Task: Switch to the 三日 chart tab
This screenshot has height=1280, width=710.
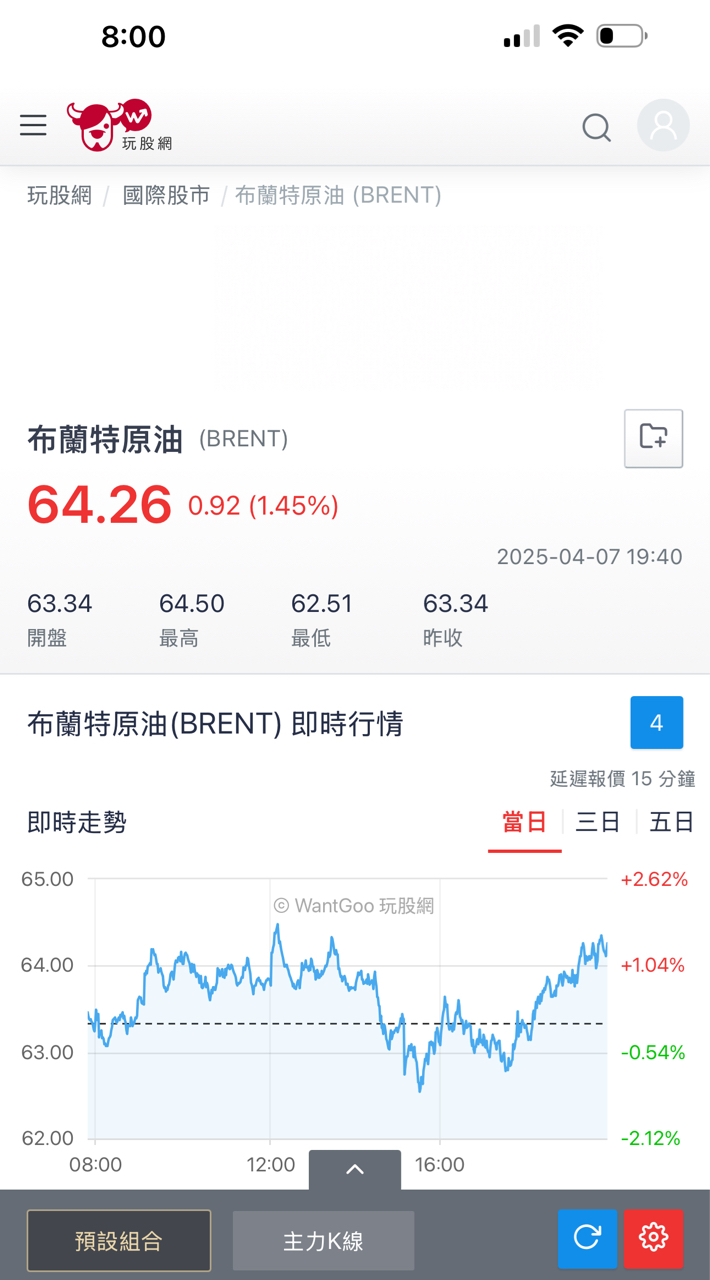Action: pyautogui.click(x=598, y=823)
